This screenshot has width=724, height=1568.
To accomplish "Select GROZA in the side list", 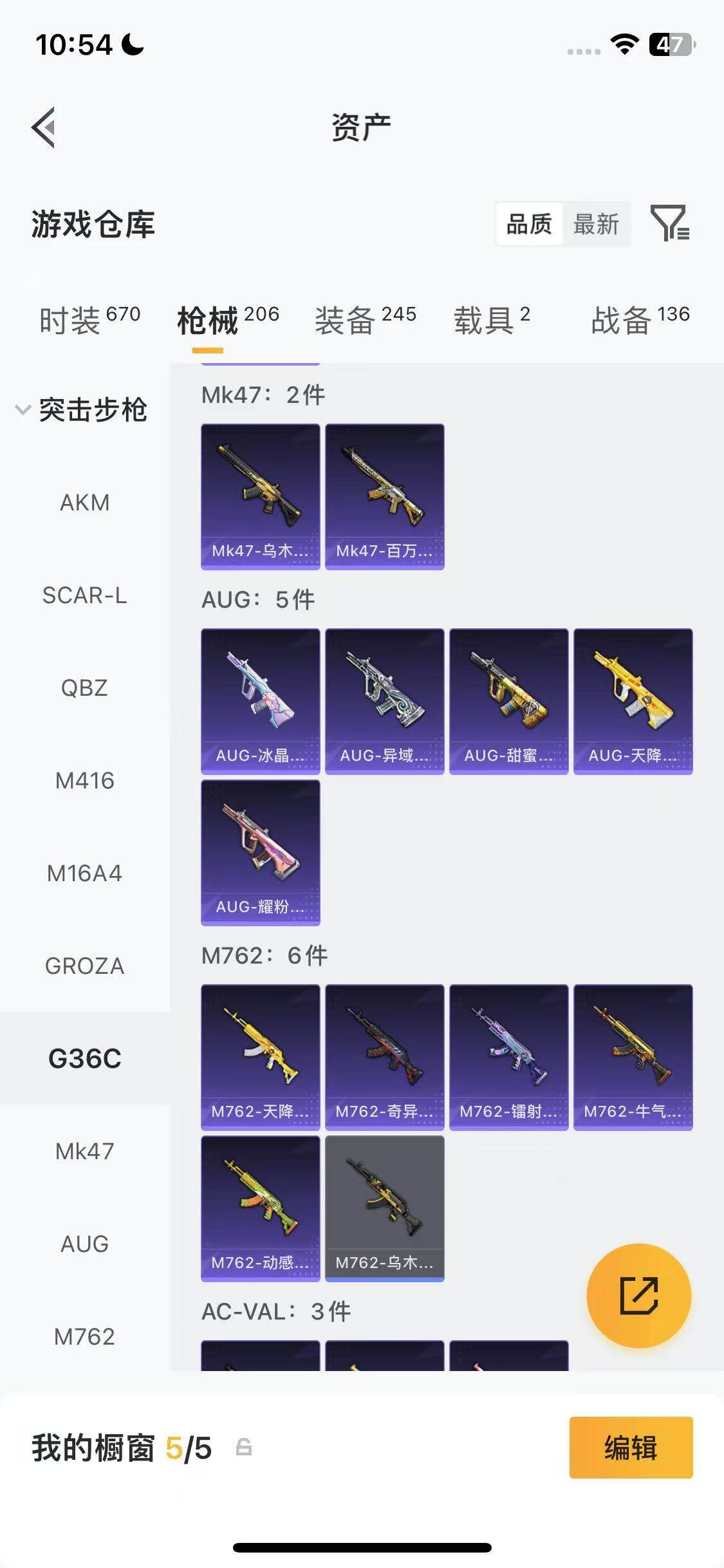I will click(84, 966).
